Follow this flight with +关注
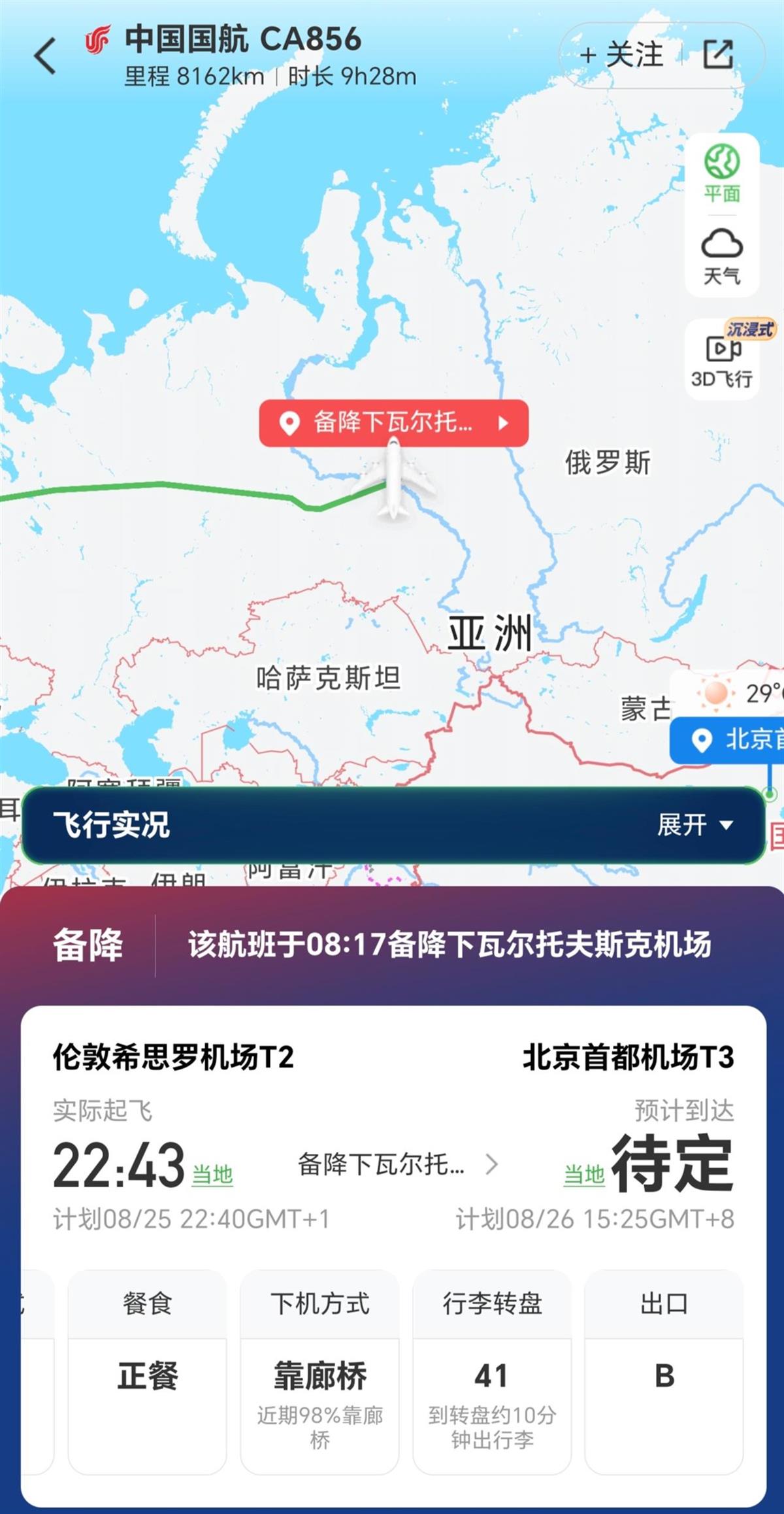The width and height of the screenshot is (784, 1514). pos(621,55)
